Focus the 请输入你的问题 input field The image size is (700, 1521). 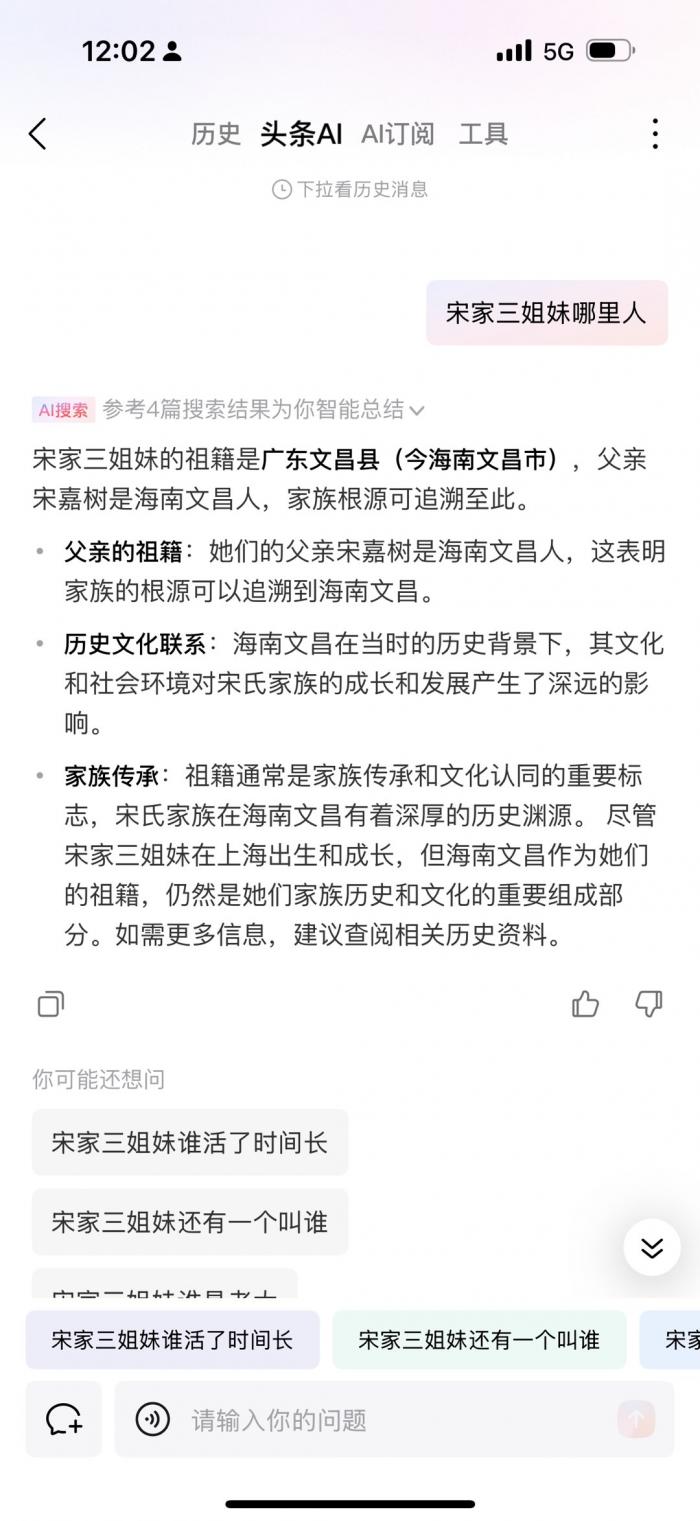[394, 1419]
